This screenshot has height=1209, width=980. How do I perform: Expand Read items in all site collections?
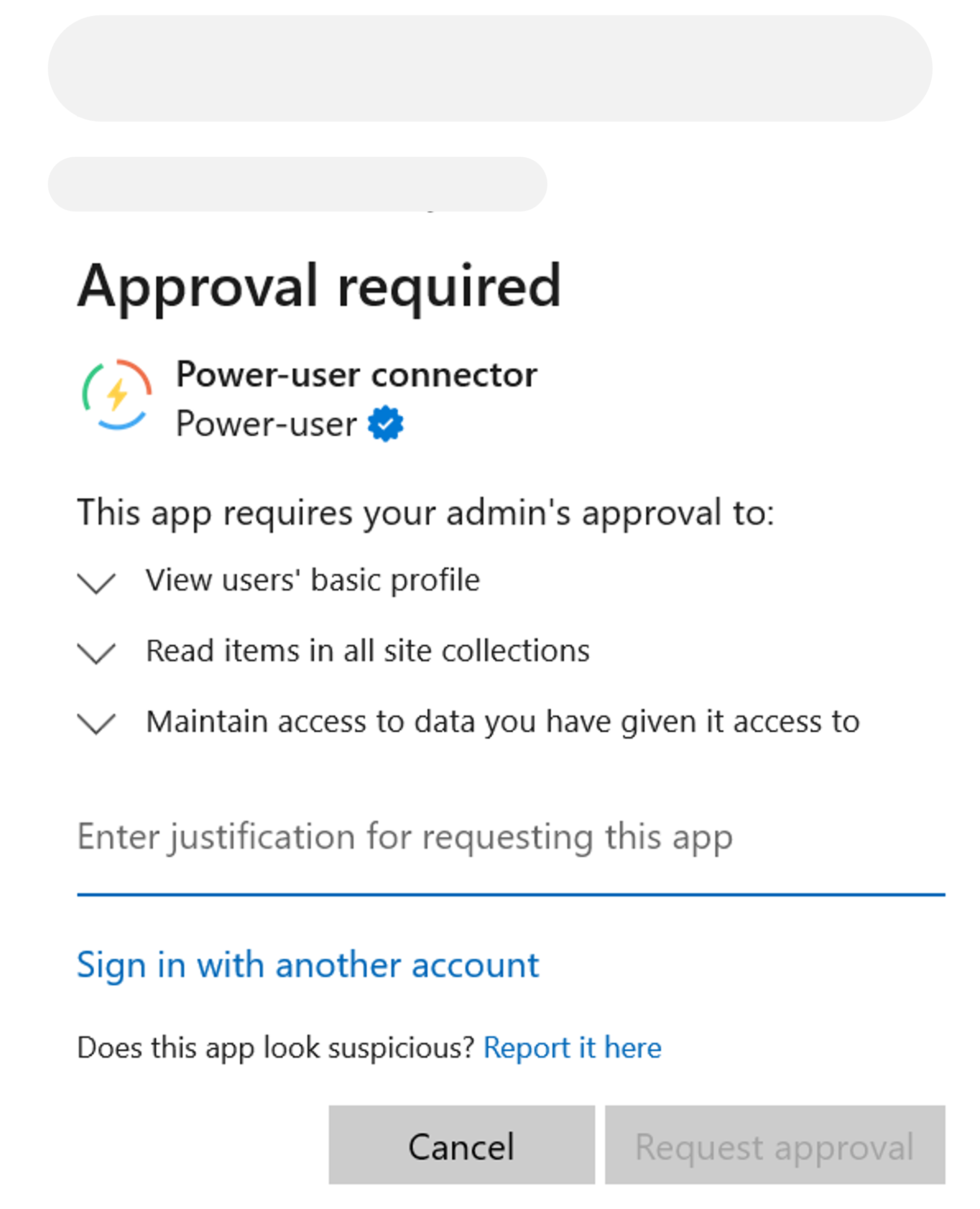click(x=96, y=653)
